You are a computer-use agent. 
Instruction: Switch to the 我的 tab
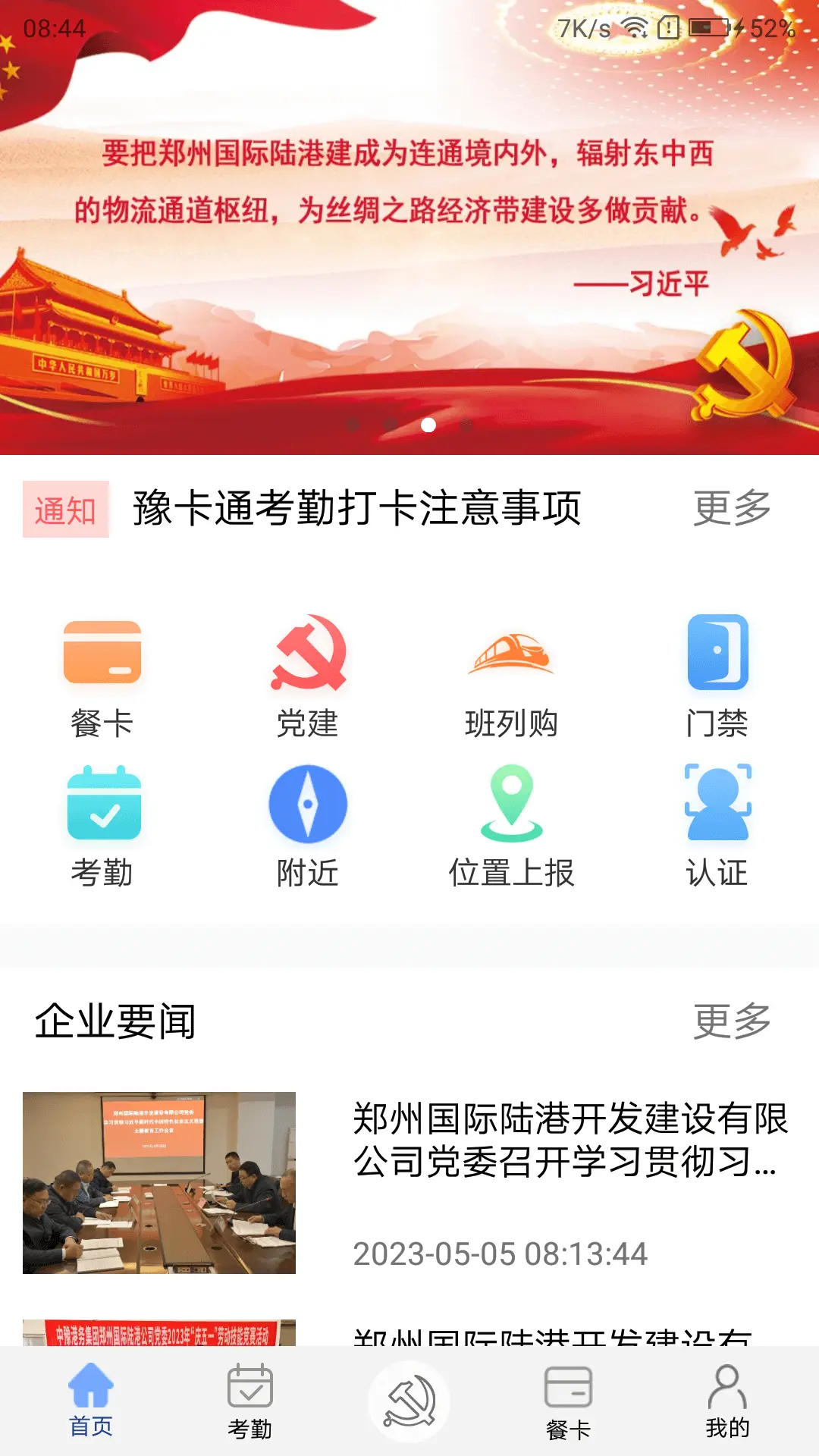click(727, 1401)
